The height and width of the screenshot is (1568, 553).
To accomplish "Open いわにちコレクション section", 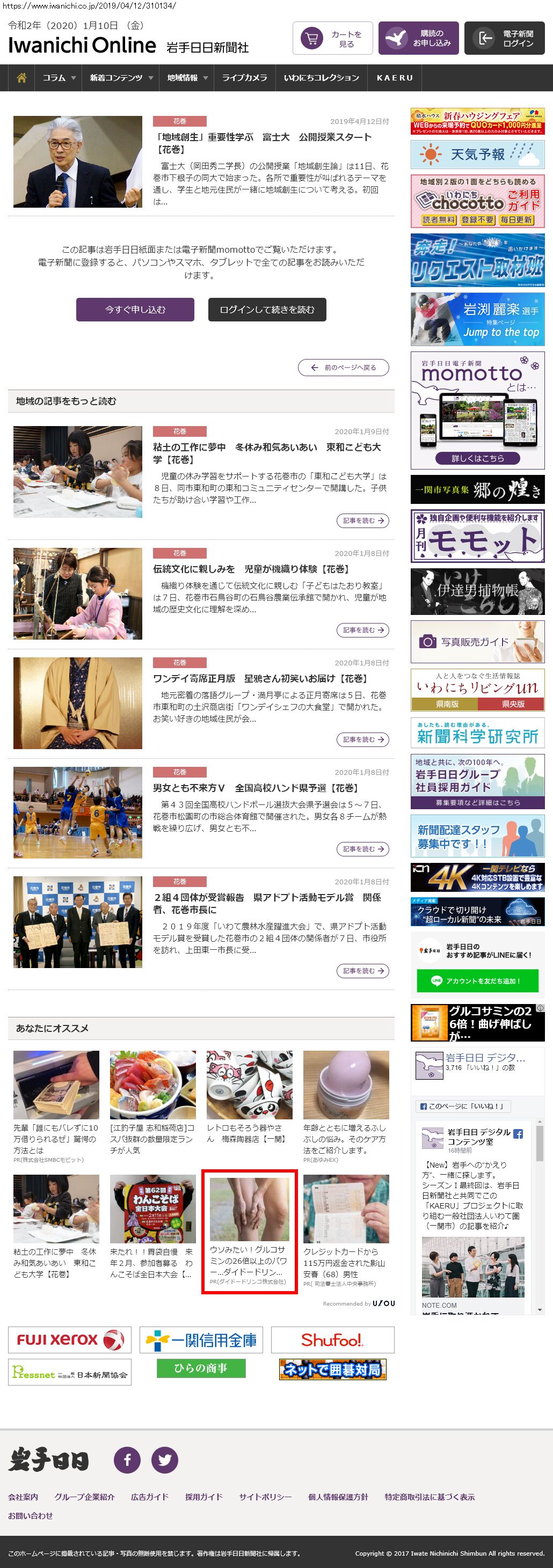I will tap(321, 78).
